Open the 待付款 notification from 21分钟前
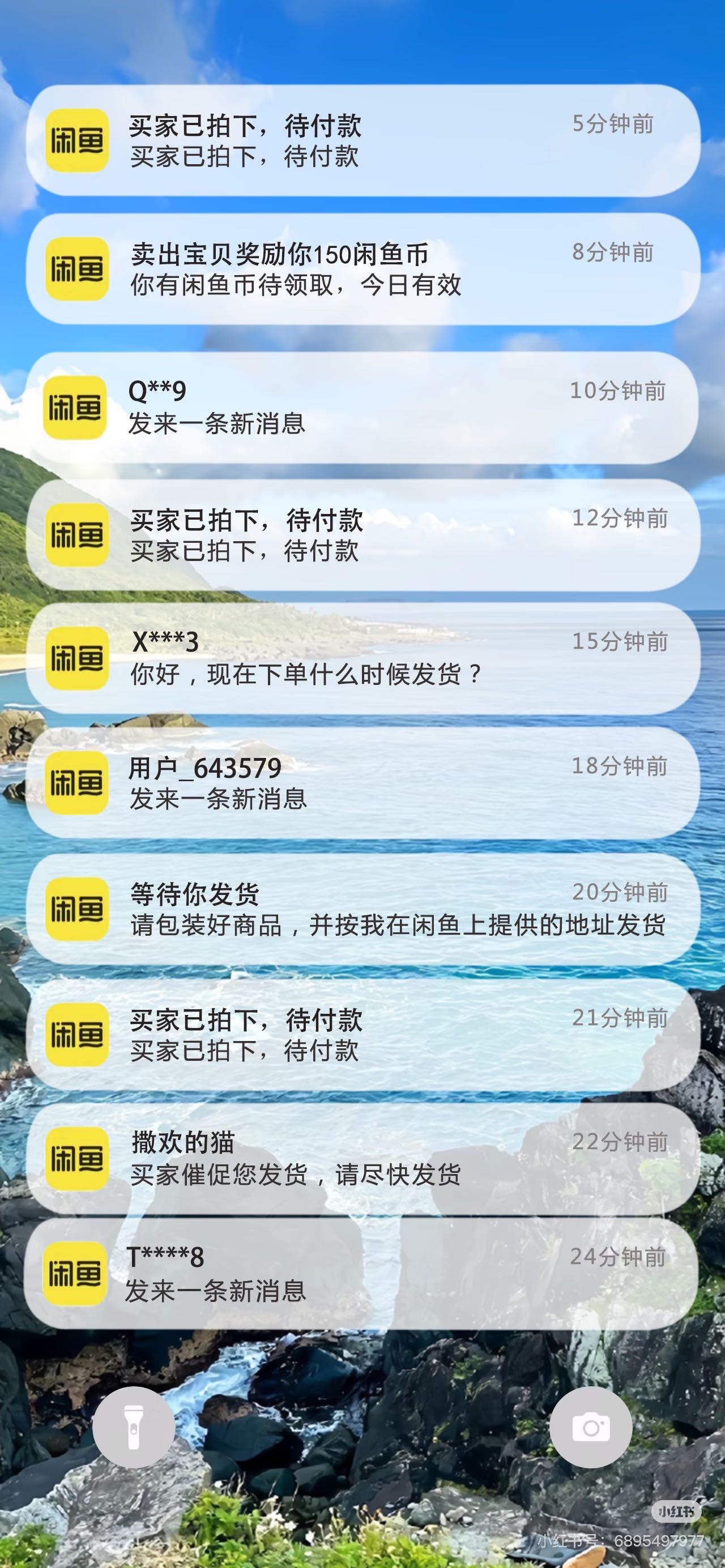Screen dimensions: 725x1568 pyautogui.click(x=362, y=1035)
